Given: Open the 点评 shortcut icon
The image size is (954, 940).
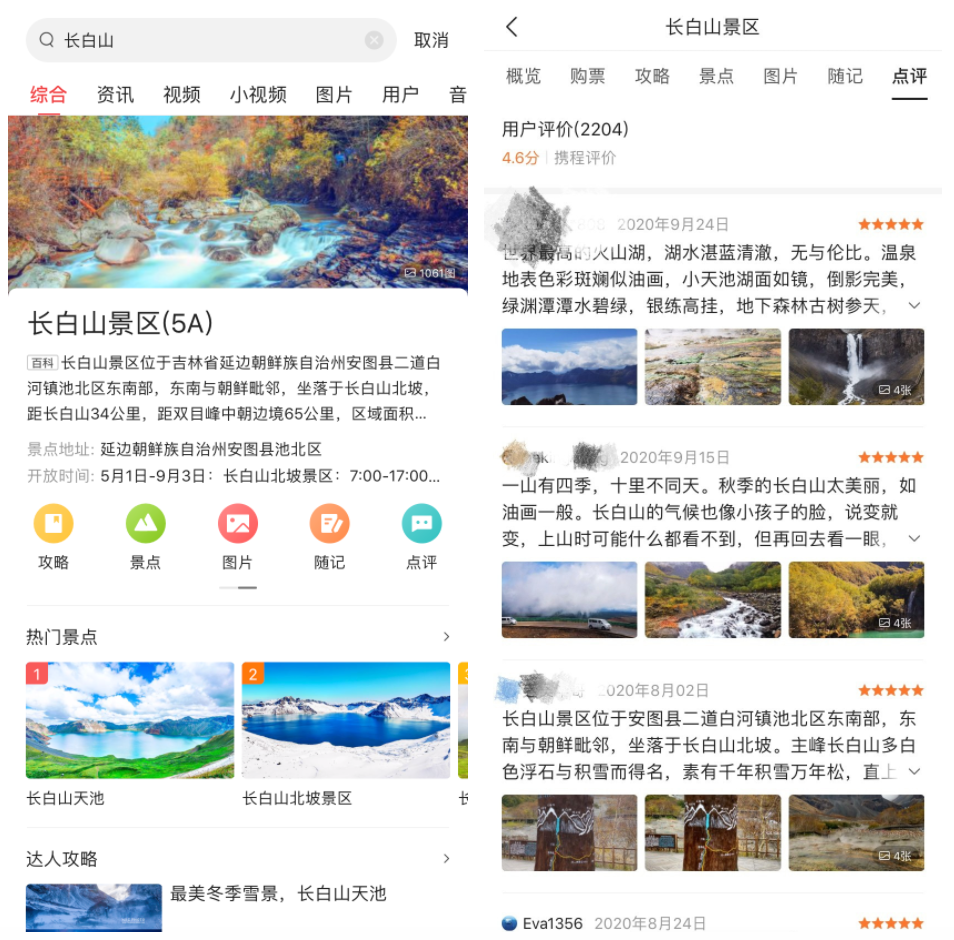Looking at the screenshot, I should click(421, 536).
